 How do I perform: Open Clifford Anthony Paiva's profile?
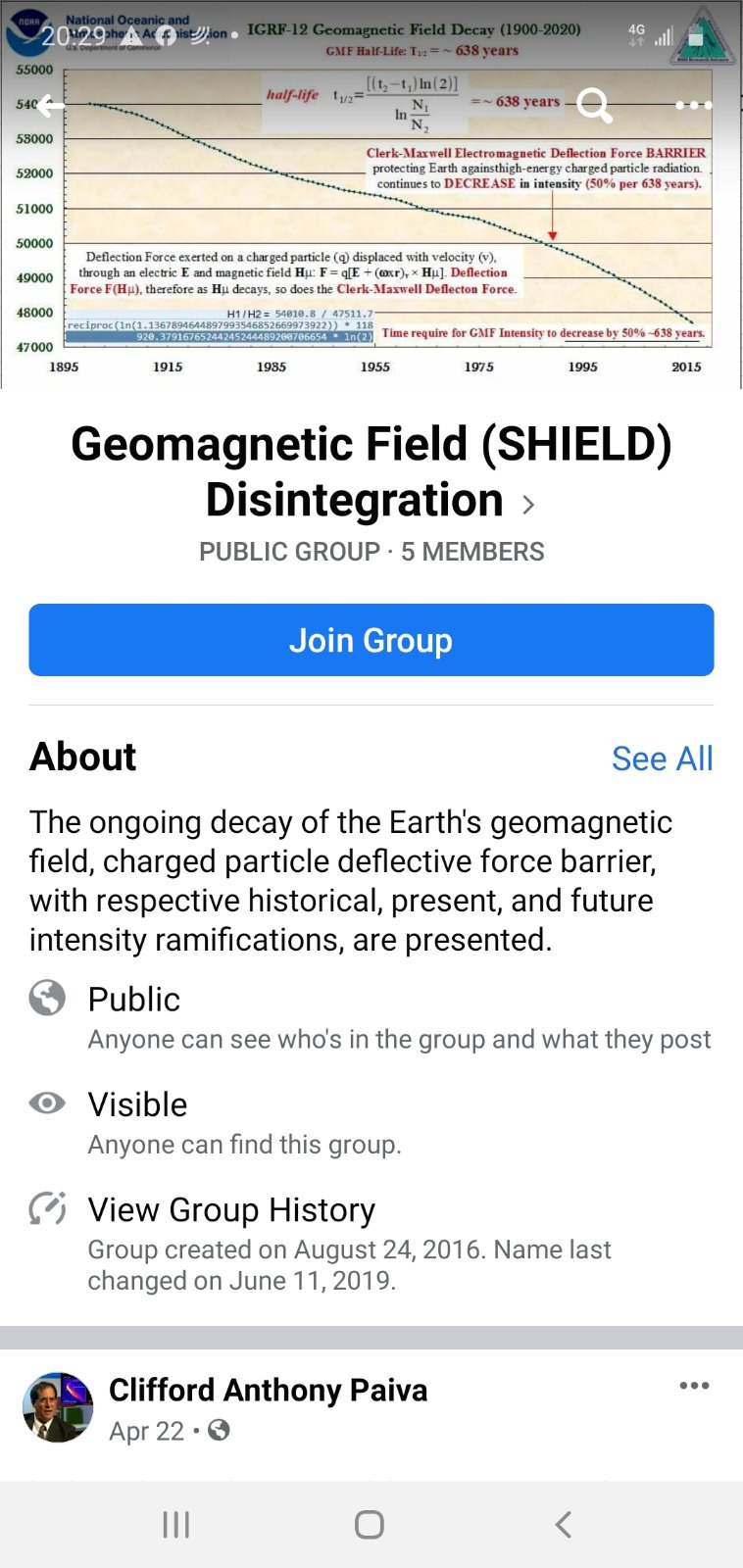[x=268, y=1390]
